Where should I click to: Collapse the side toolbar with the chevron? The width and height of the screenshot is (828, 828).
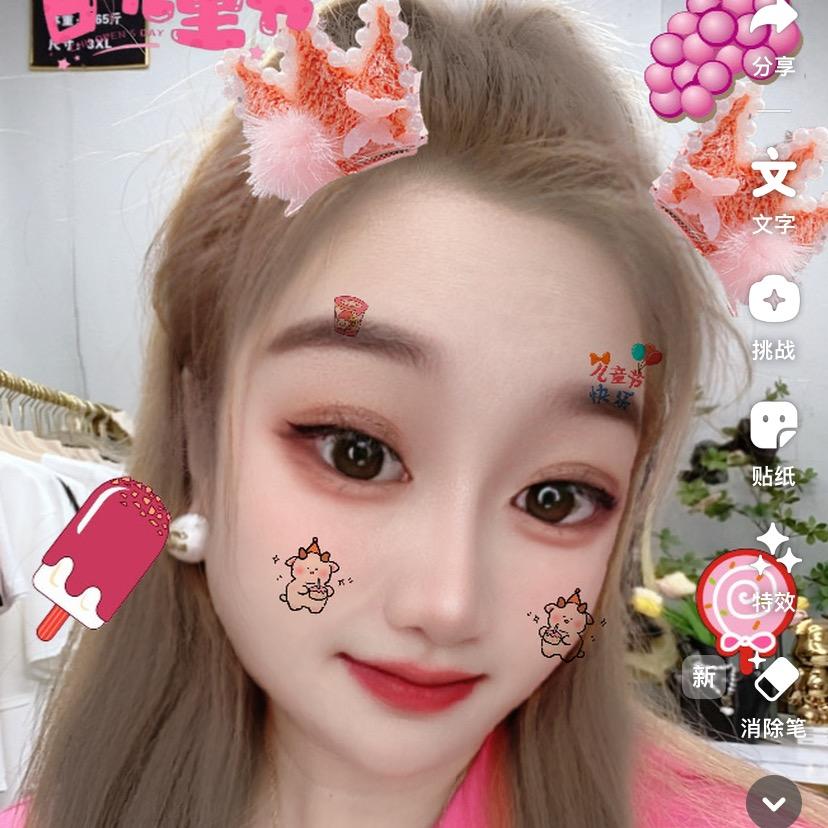coord(774,802)
